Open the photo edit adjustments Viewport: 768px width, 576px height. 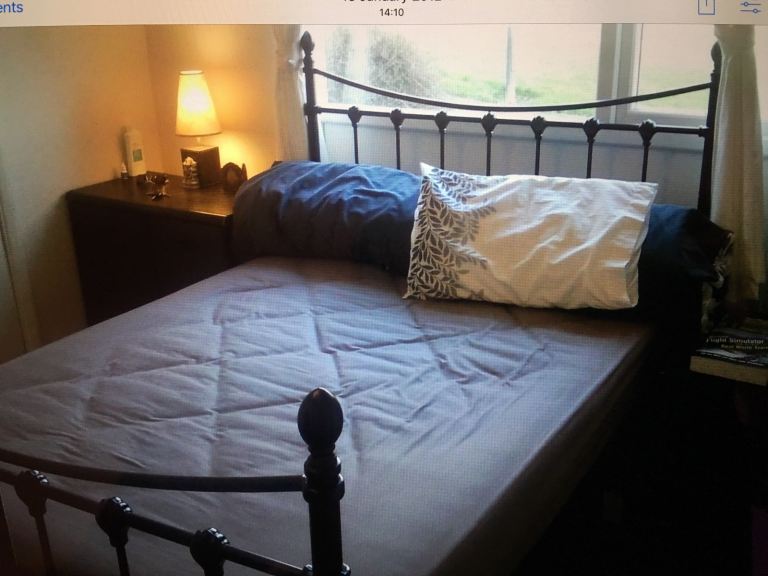tap(750, 6)
